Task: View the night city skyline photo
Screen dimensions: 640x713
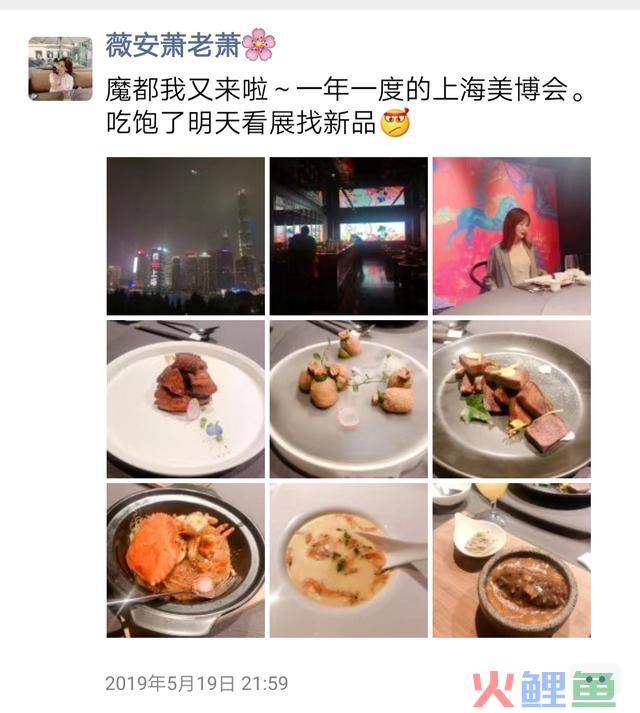Action: [186, 236]
